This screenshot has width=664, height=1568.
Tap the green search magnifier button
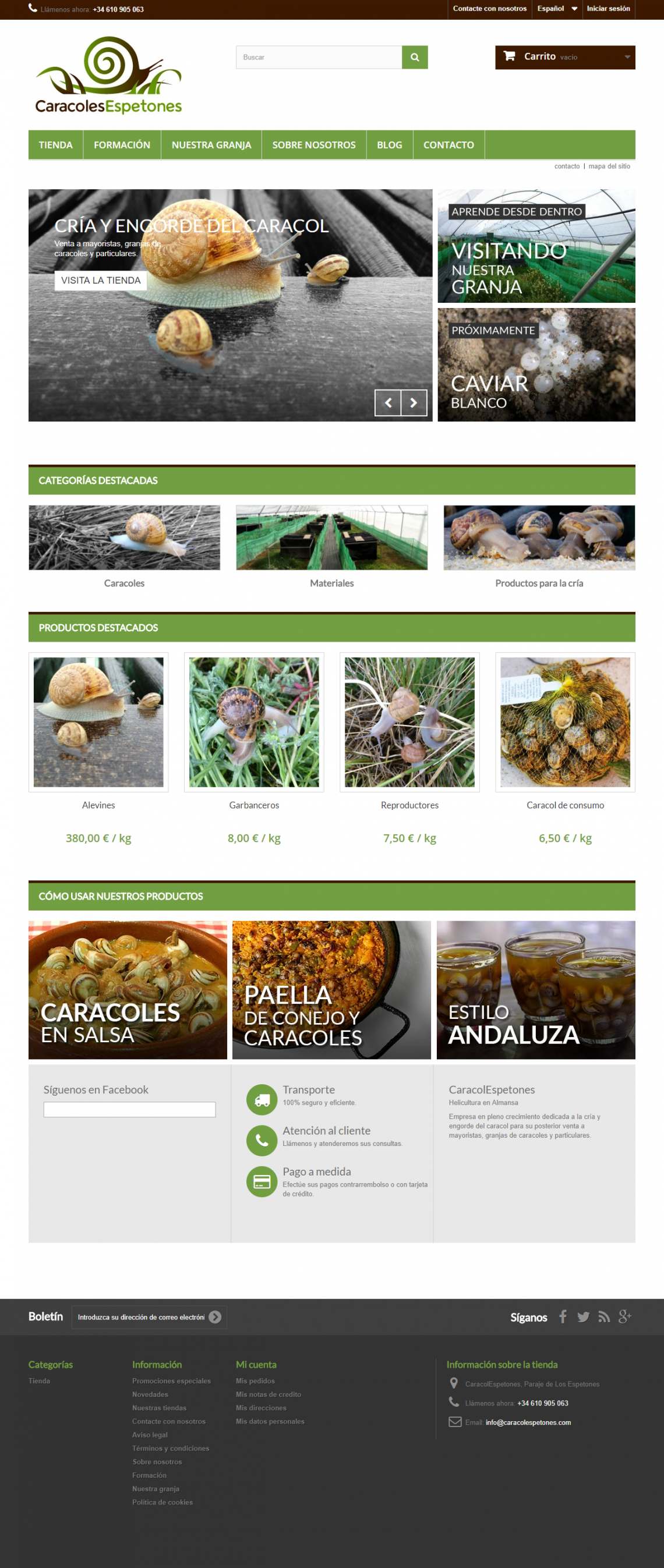point(414,57)
